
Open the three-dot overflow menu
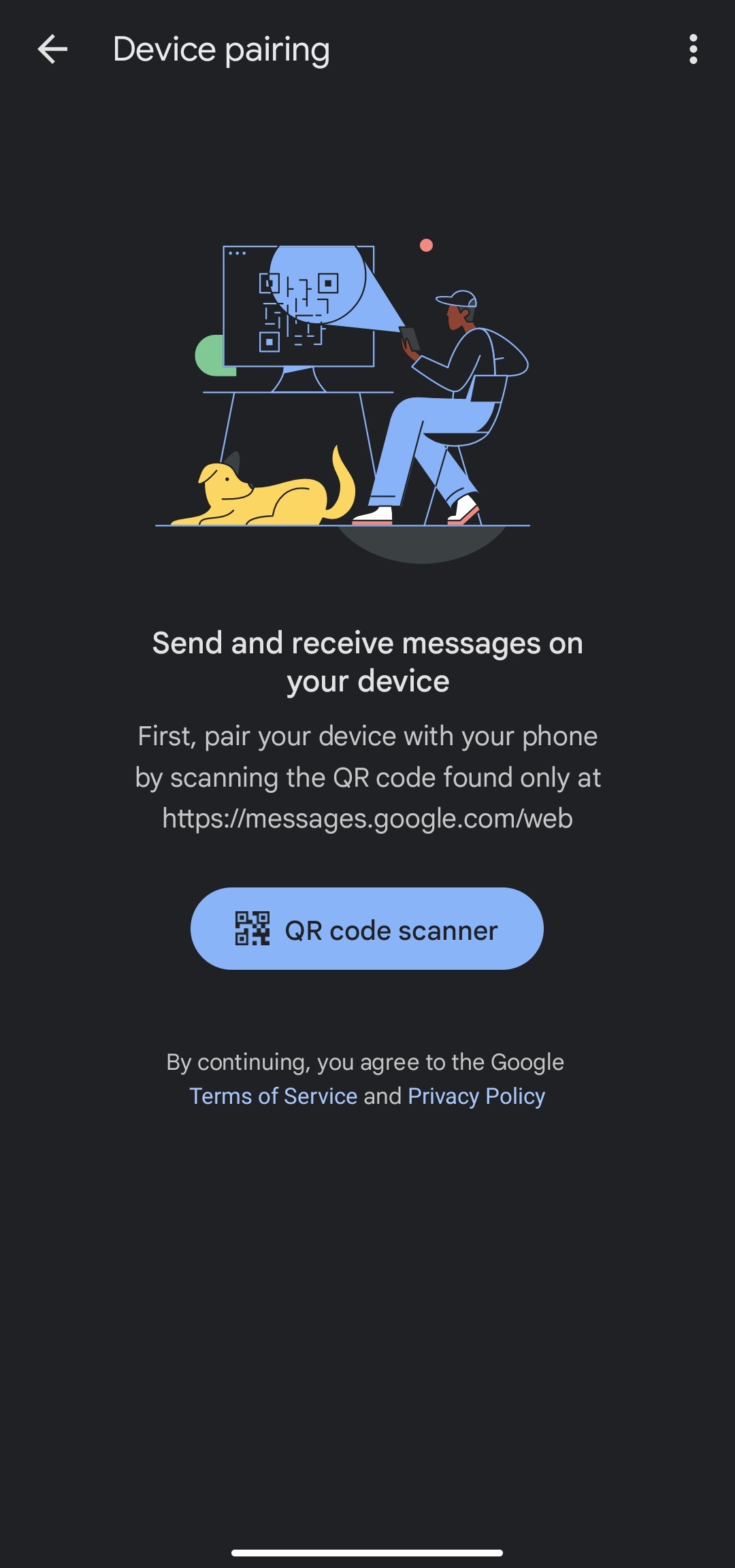coord(693,49)
